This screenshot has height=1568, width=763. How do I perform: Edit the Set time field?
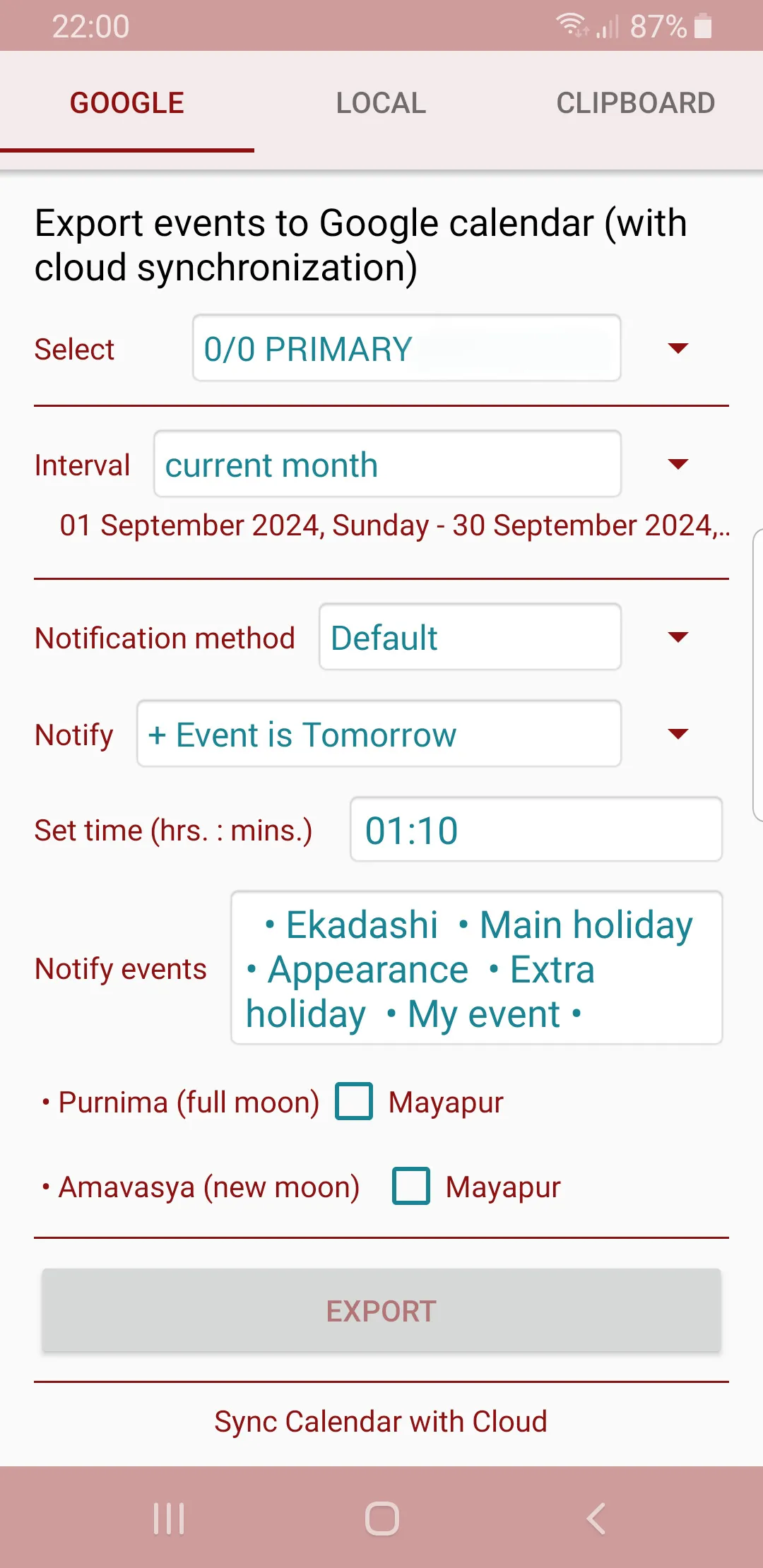tap(535, 830)
